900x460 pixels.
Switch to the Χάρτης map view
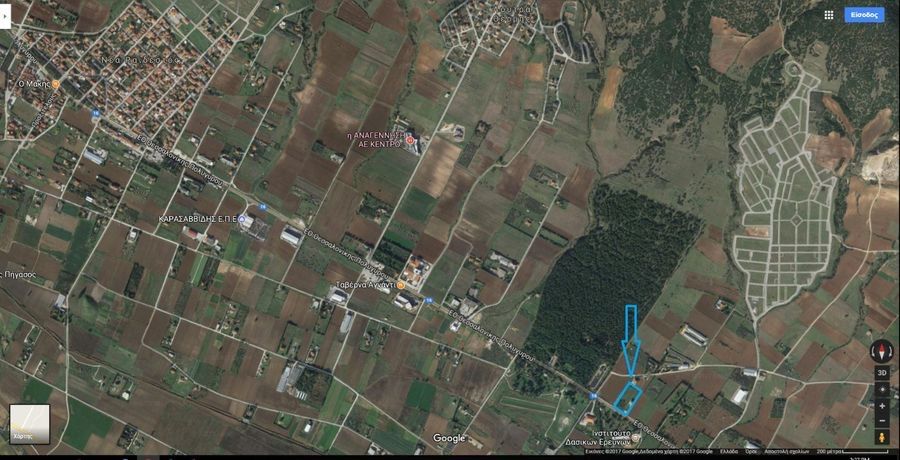tap(29, 424)
